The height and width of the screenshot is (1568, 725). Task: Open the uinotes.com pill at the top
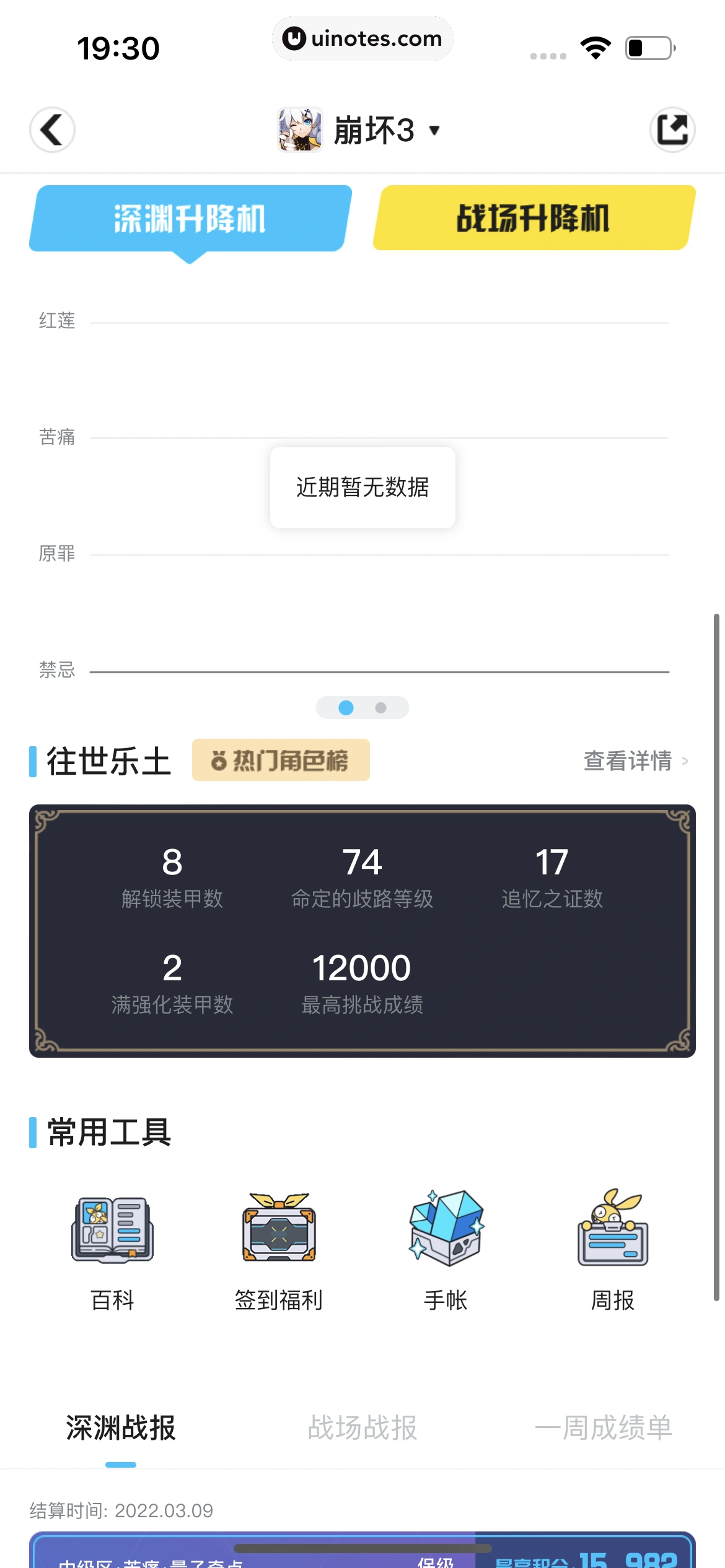(362, 38)
